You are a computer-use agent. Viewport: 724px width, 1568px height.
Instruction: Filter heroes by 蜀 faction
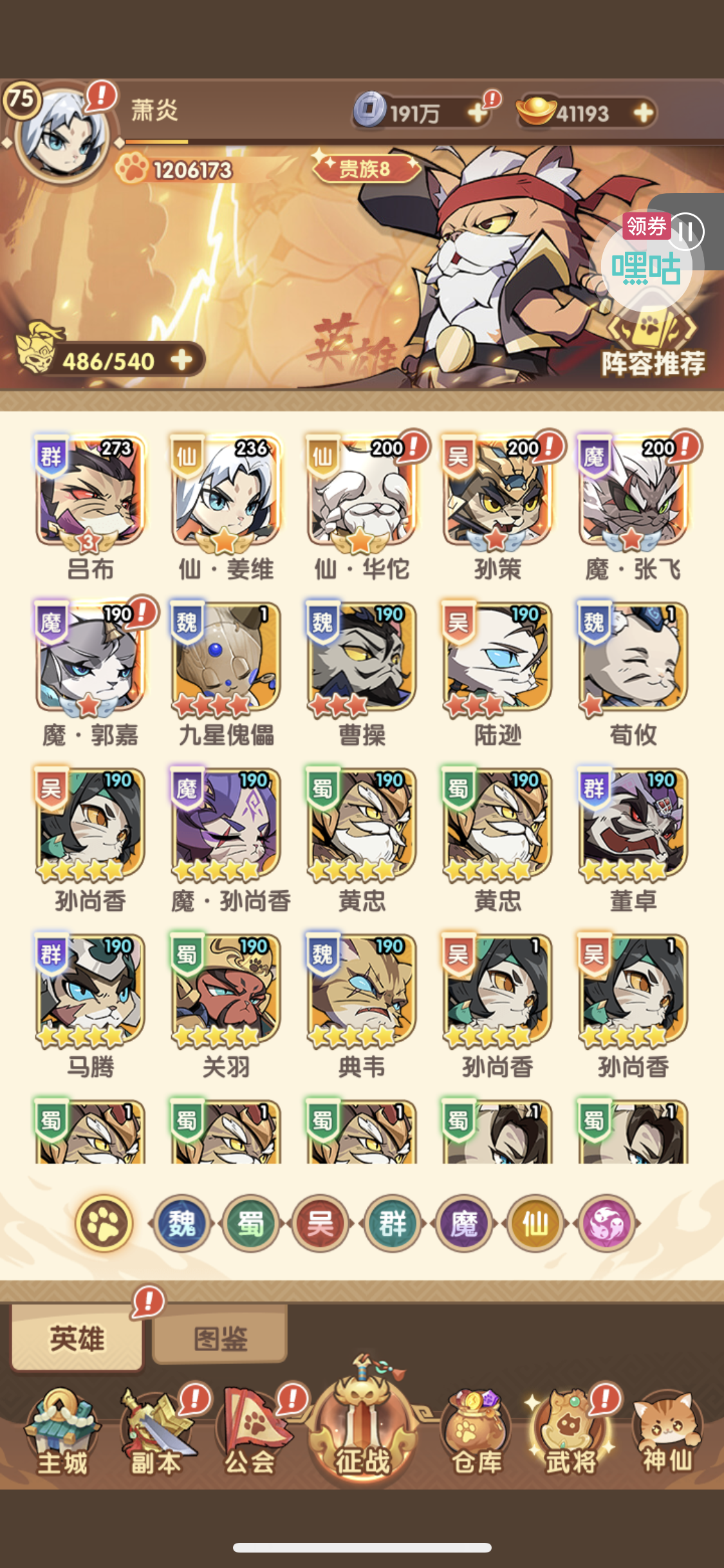point(251,1223)
